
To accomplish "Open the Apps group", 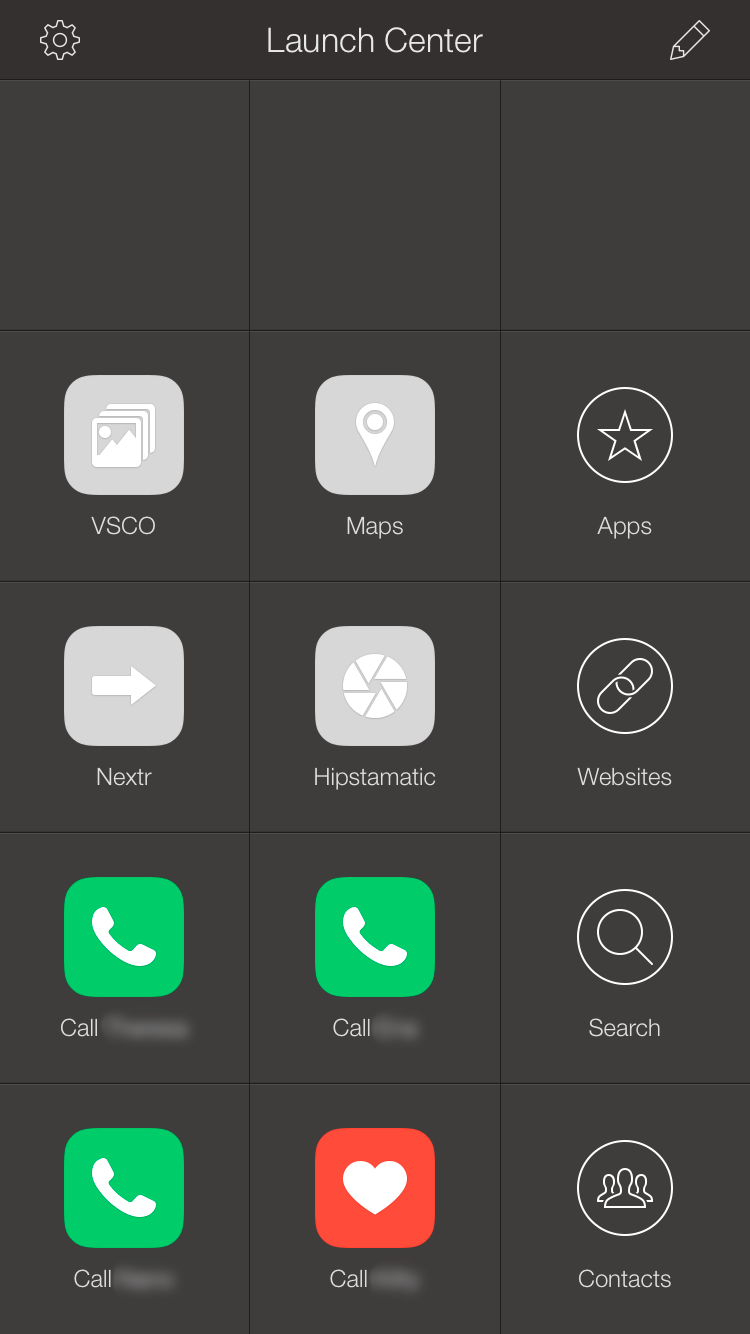I will [x=625, y=435].
